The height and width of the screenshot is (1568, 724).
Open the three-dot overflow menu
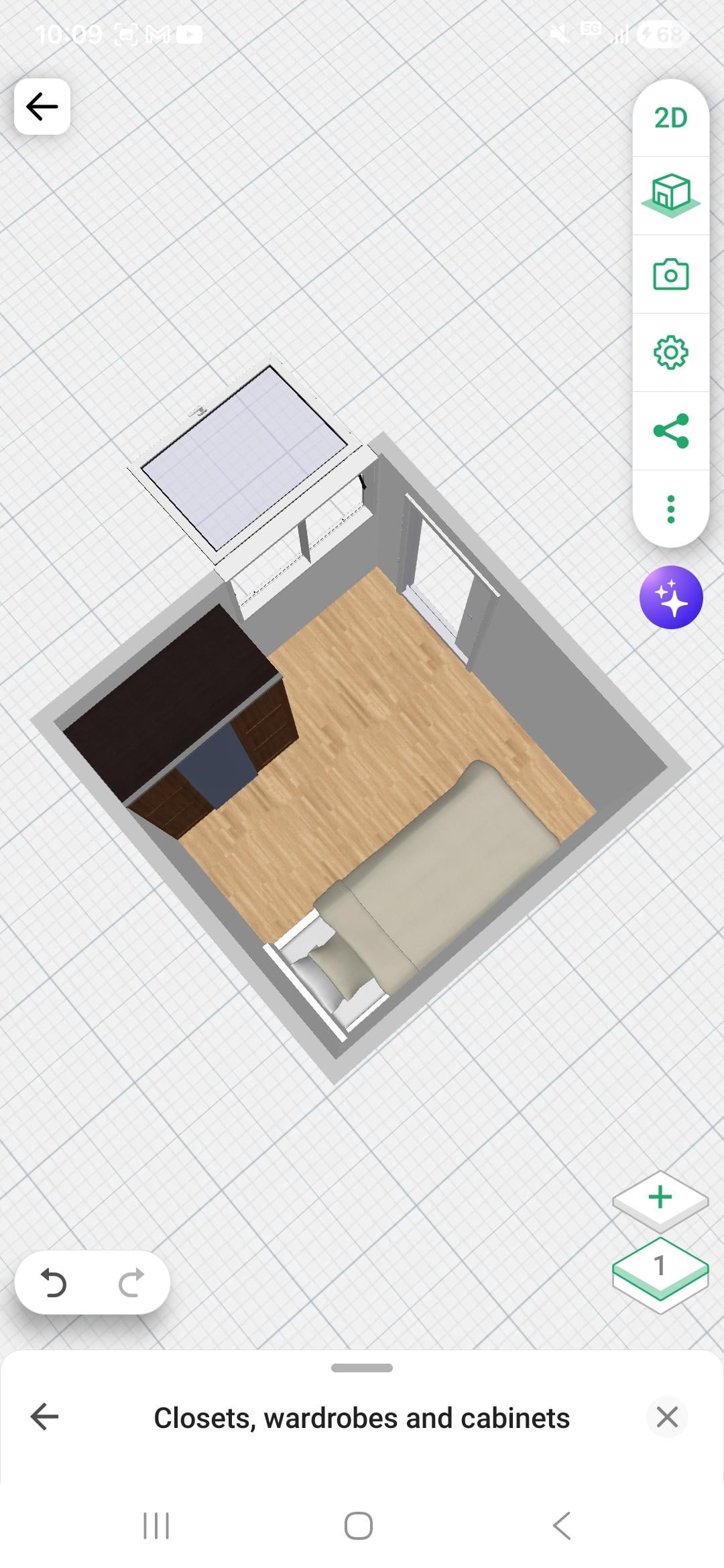point(670,509)
